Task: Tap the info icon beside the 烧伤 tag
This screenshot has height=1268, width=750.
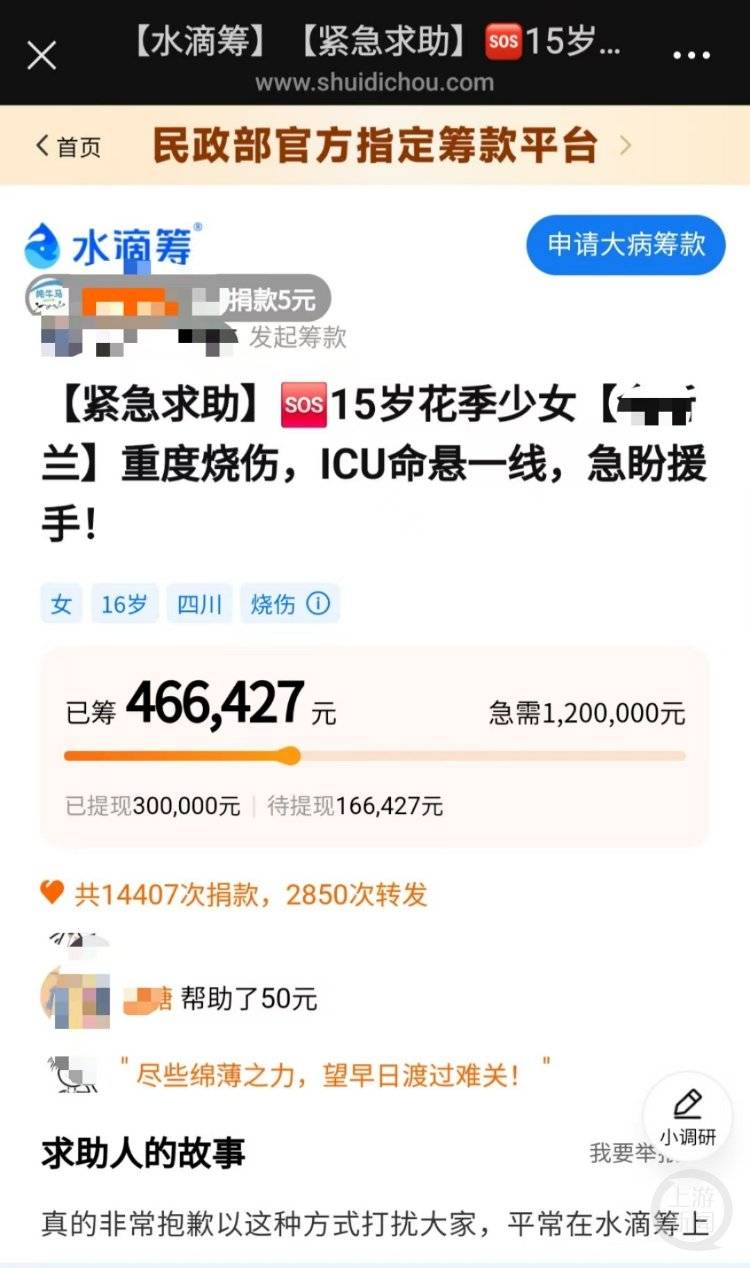Action: [319, 603]
